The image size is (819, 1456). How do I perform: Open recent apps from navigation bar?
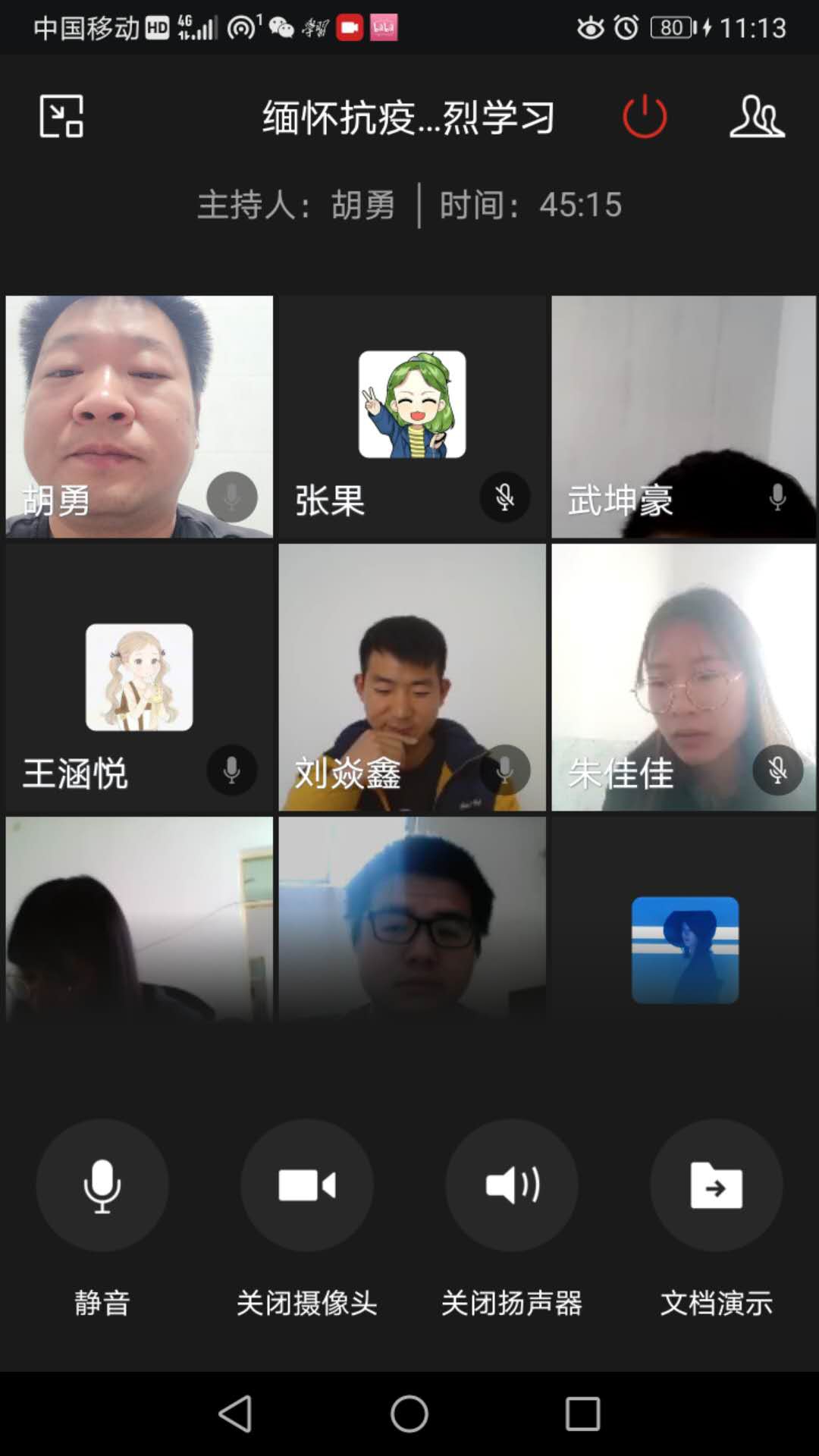coord(582,1414)
